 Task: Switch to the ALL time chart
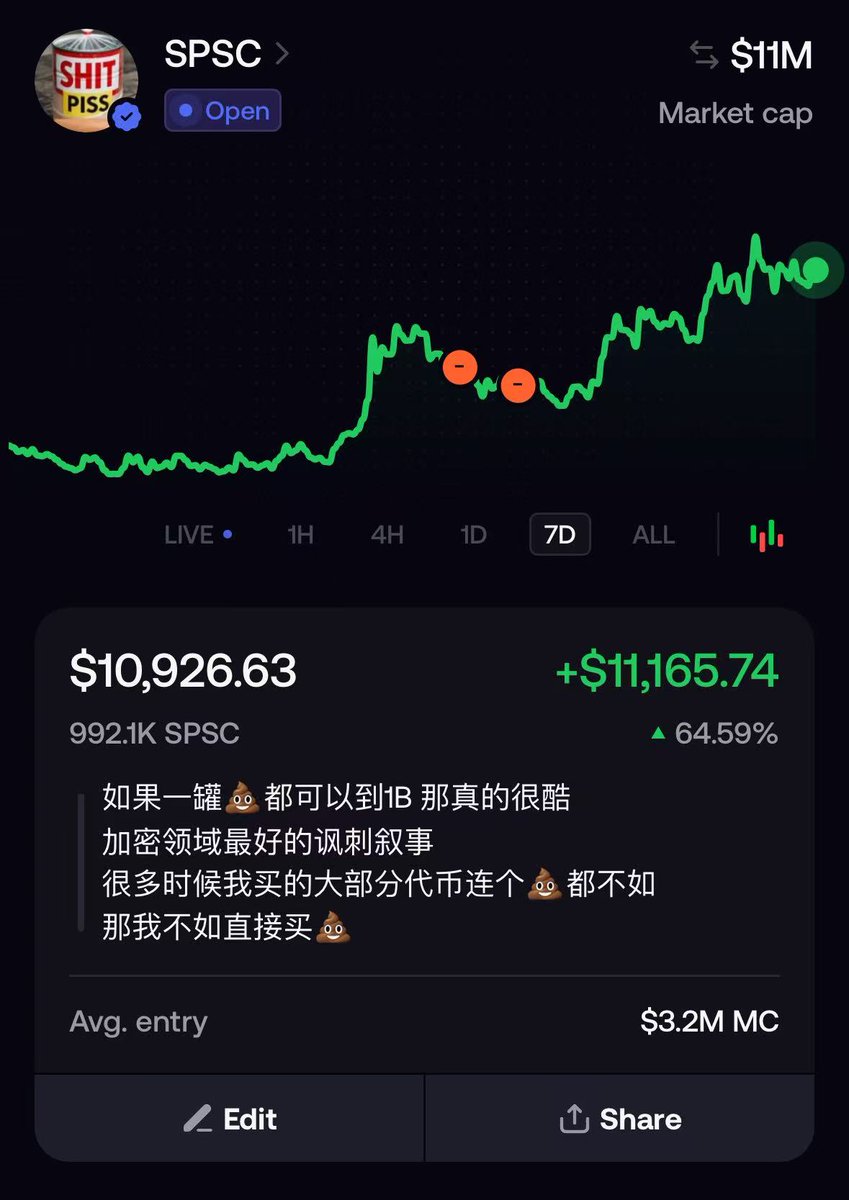(654, 535)
